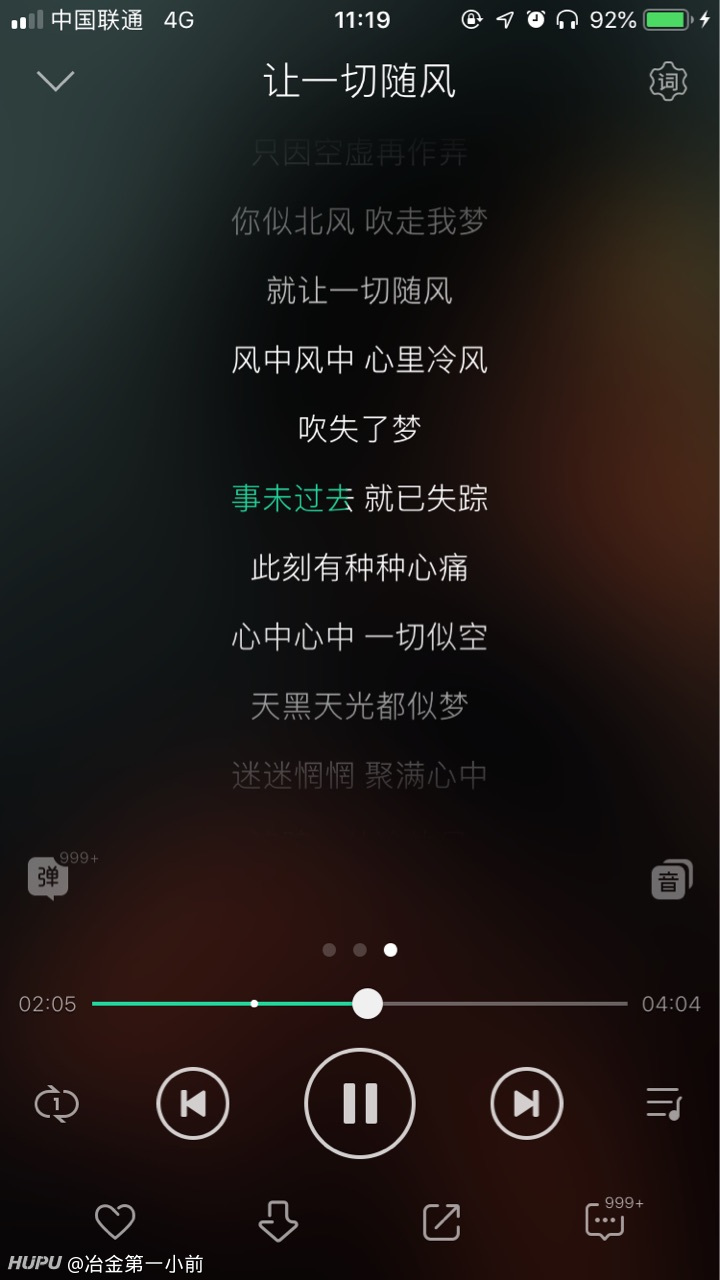Image resolution: width=720 pixels, height=1280 pixels.
Task: Skip to the previous song
Action: pos(193,1104)
